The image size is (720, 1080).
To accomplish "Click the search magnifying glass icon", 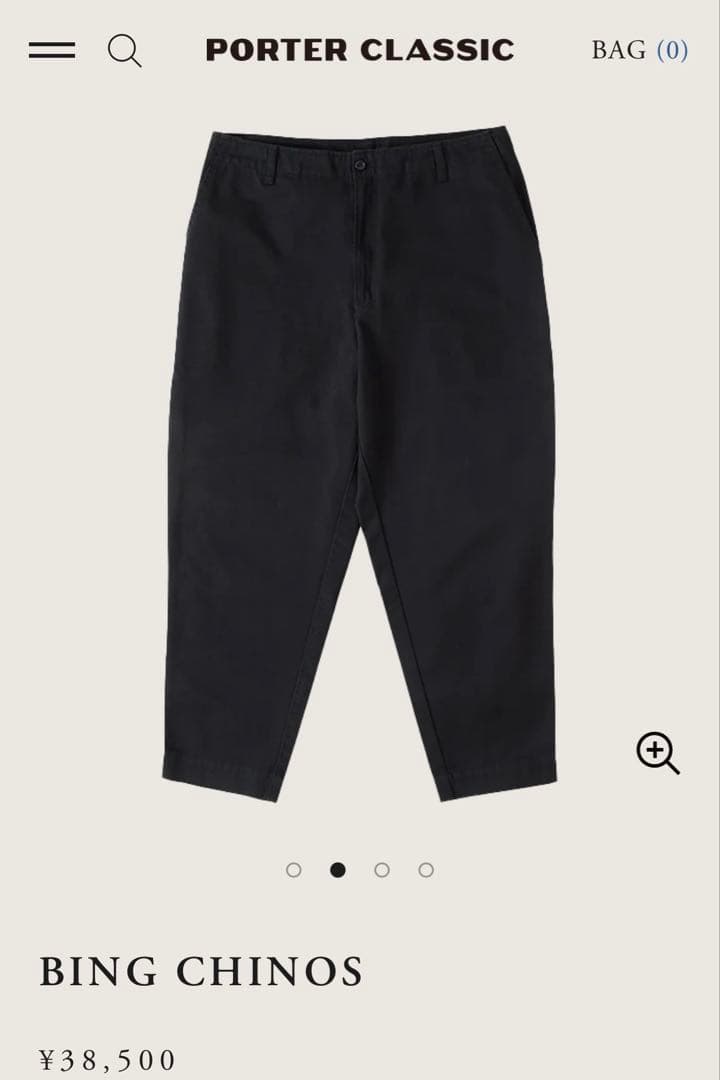I will 126,52.
